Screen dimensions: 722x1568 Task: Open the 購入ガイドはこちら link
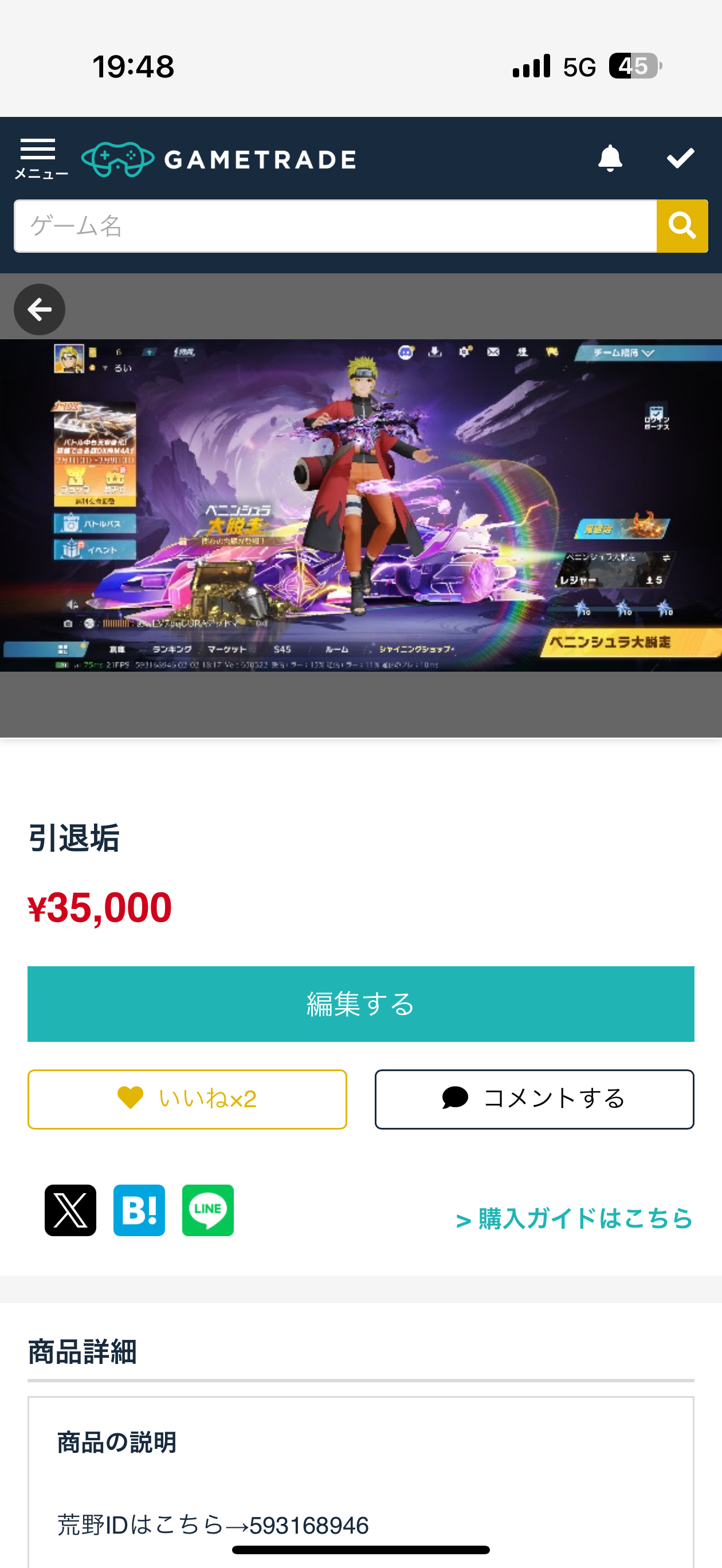pos(574,1218)
